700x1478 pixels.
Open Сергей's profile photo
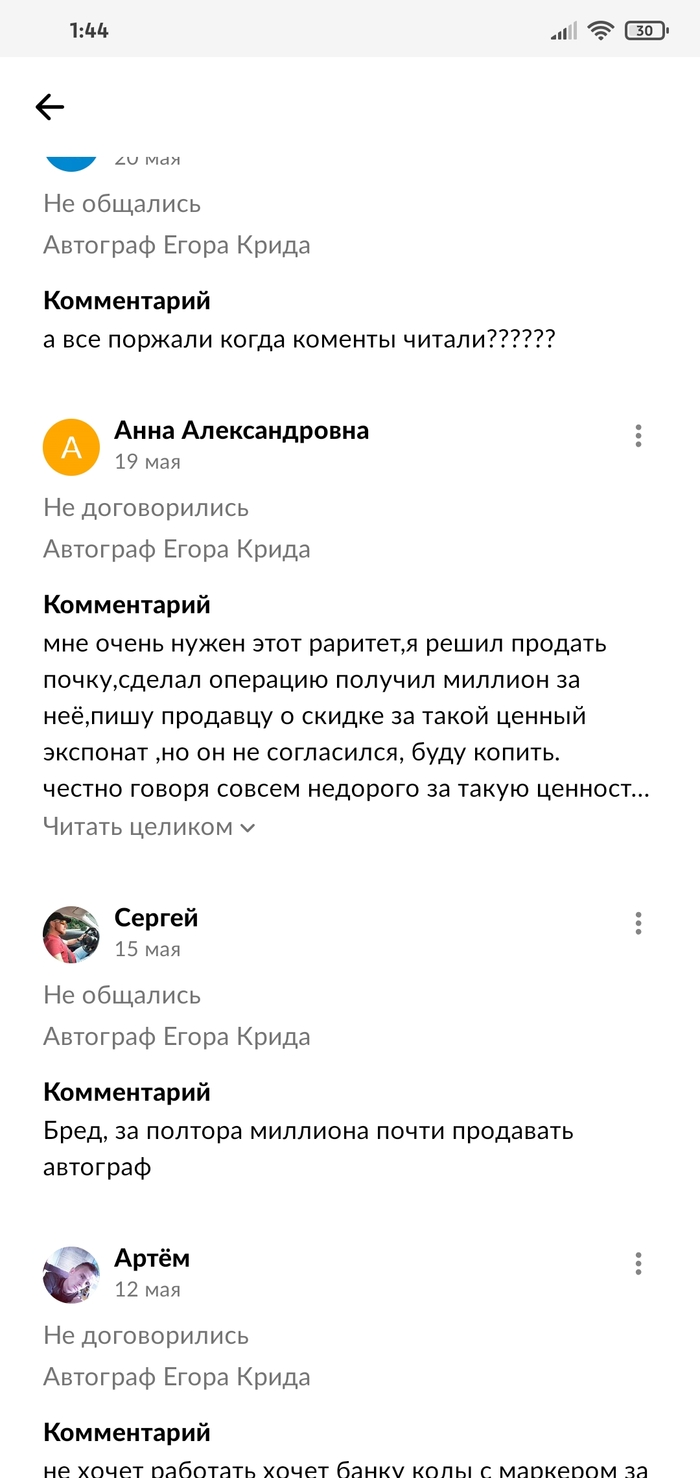pos(71,934)
